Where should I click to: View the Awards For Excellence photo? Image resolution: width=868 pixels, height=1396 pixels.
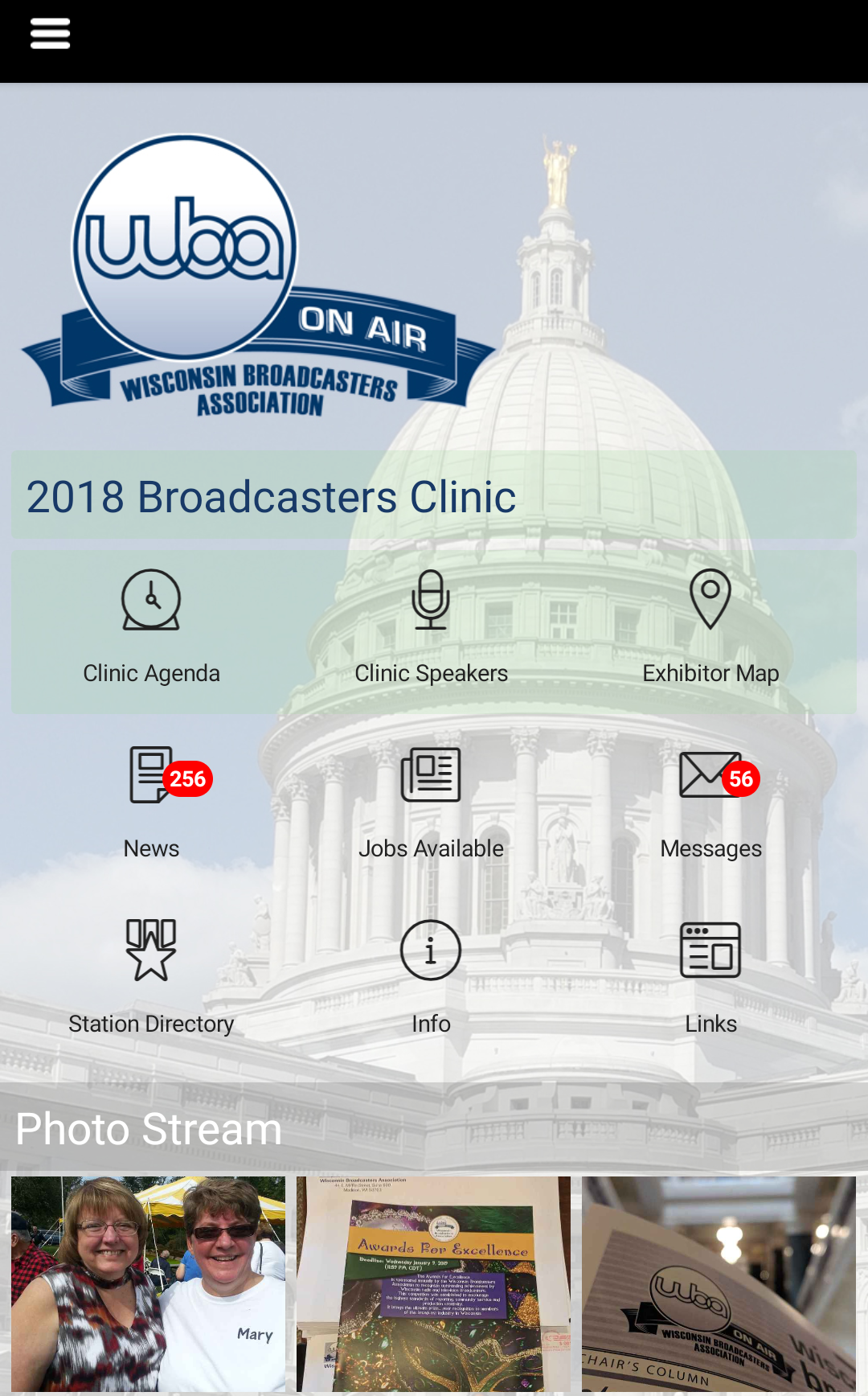click(433, 1283)
